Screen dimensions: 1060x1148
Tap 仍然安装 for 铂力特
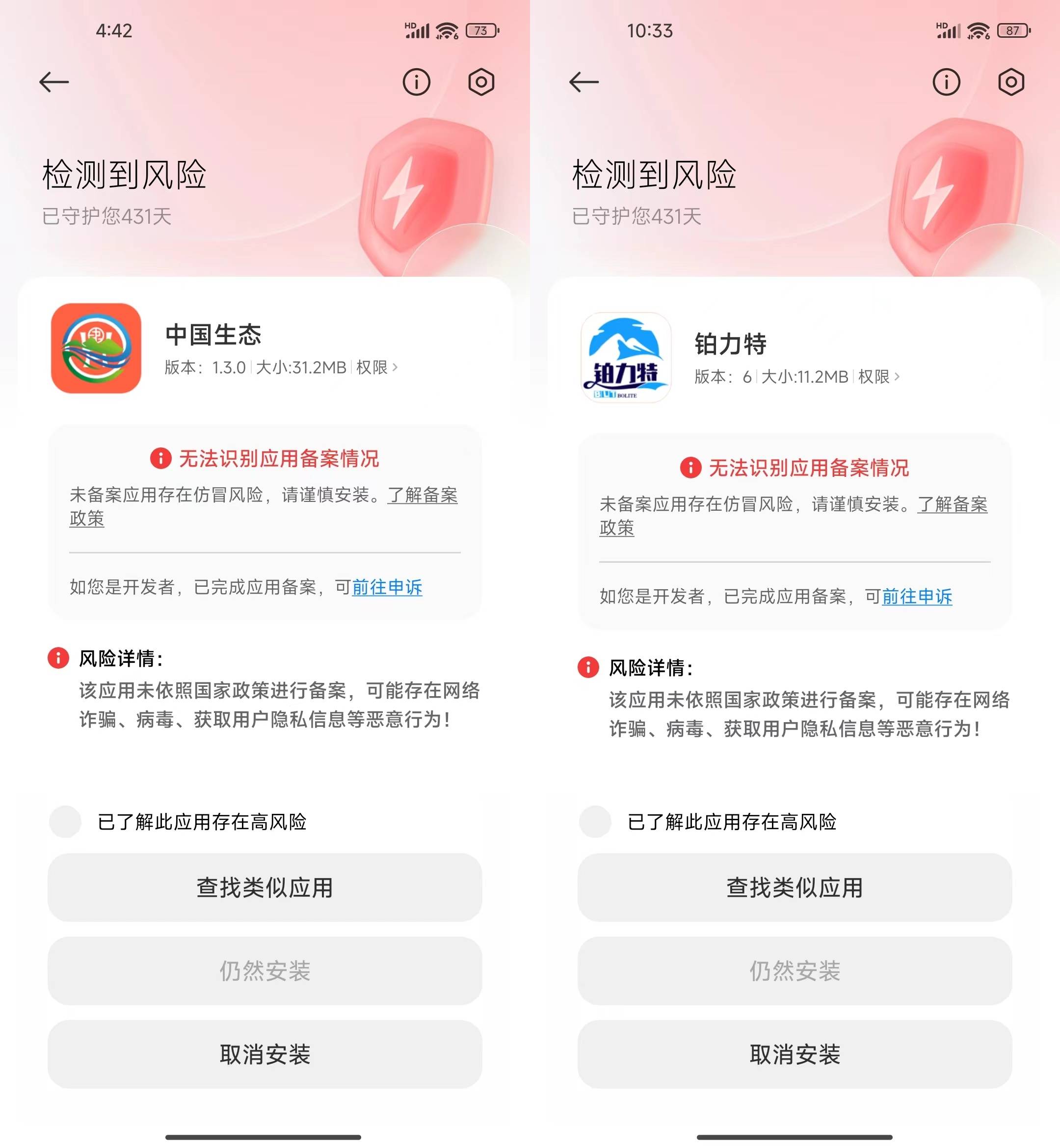(795, 970)
